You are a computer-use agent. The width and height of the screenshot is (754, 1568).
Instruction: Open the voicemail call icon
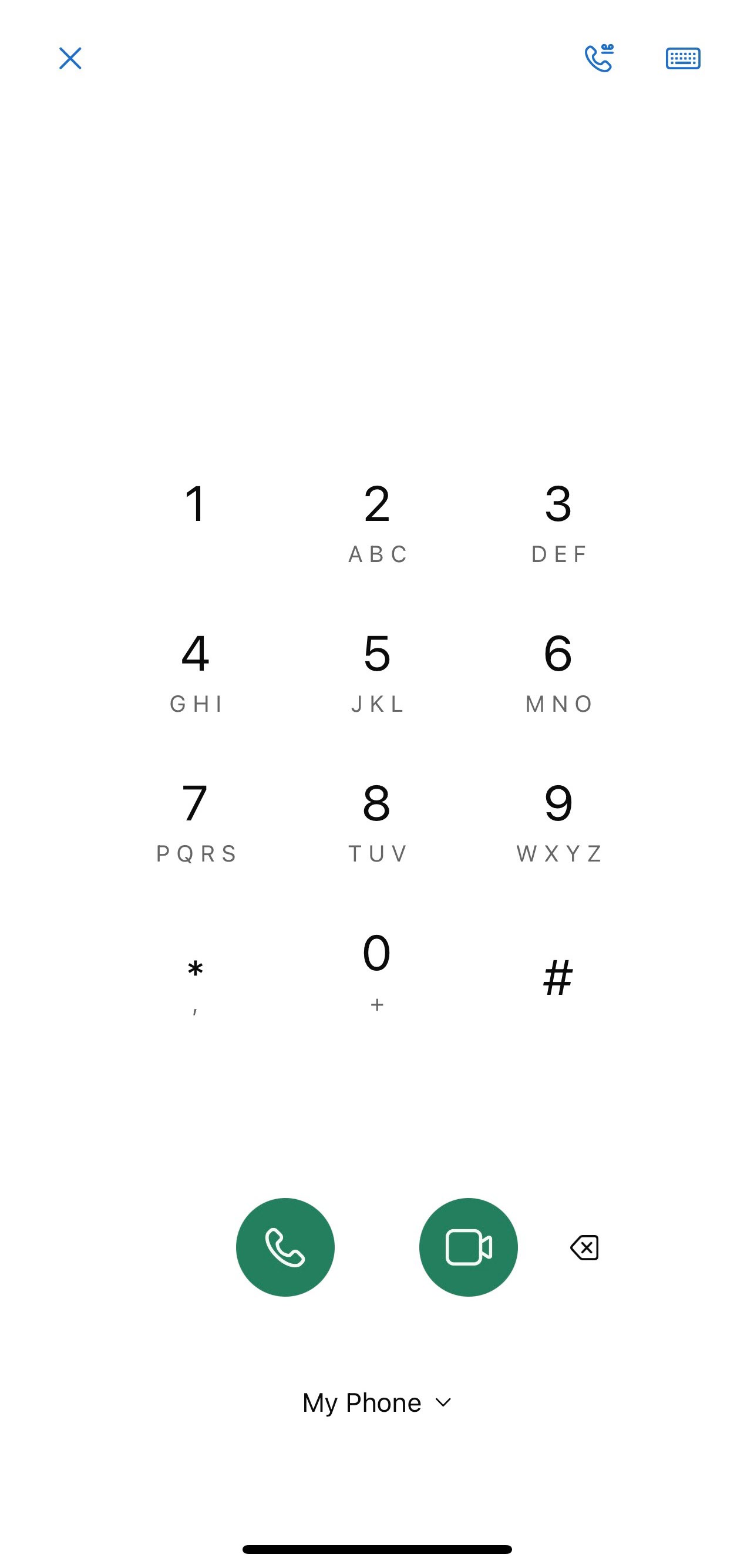pos(599,58)
